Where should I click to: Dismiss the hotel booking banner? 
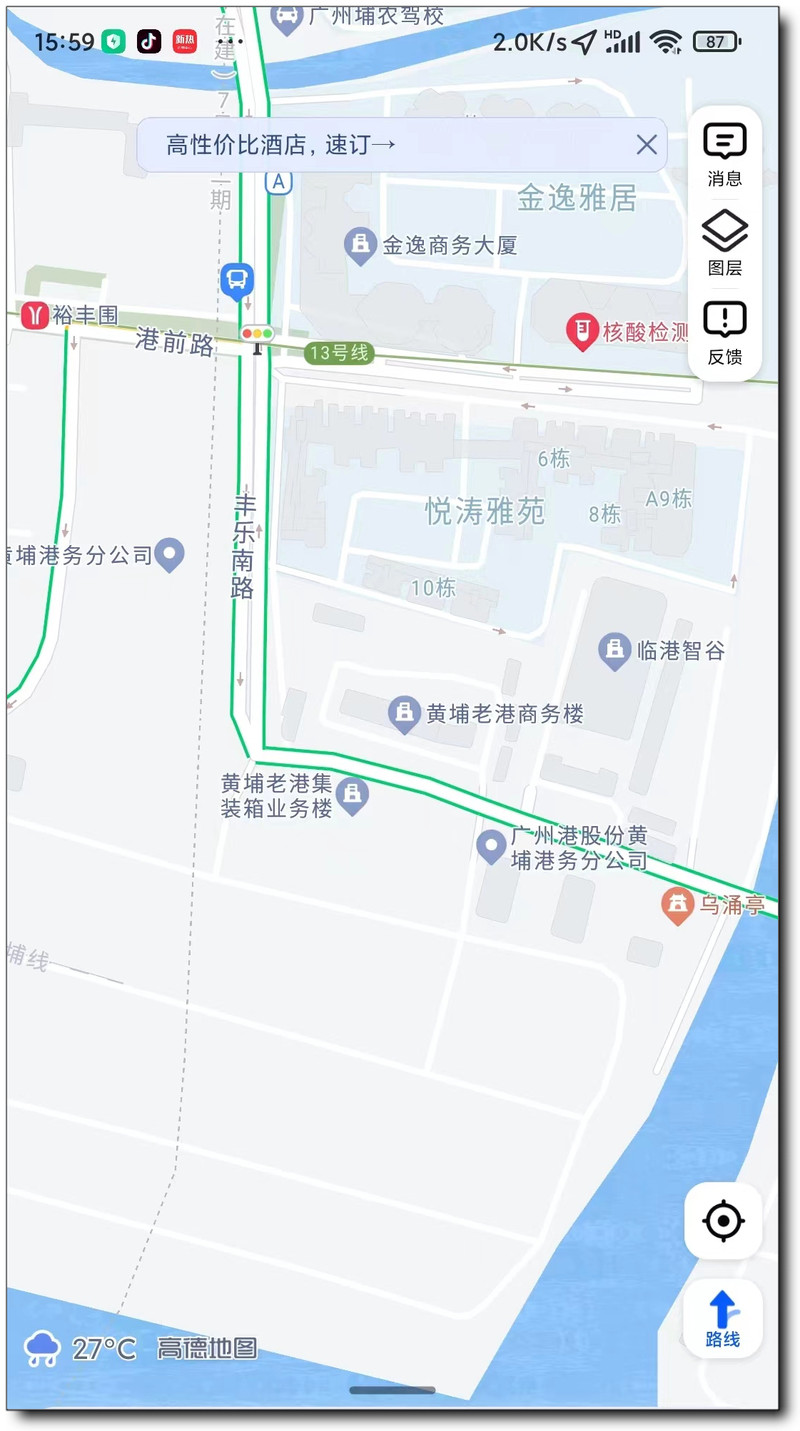(647, 145)
